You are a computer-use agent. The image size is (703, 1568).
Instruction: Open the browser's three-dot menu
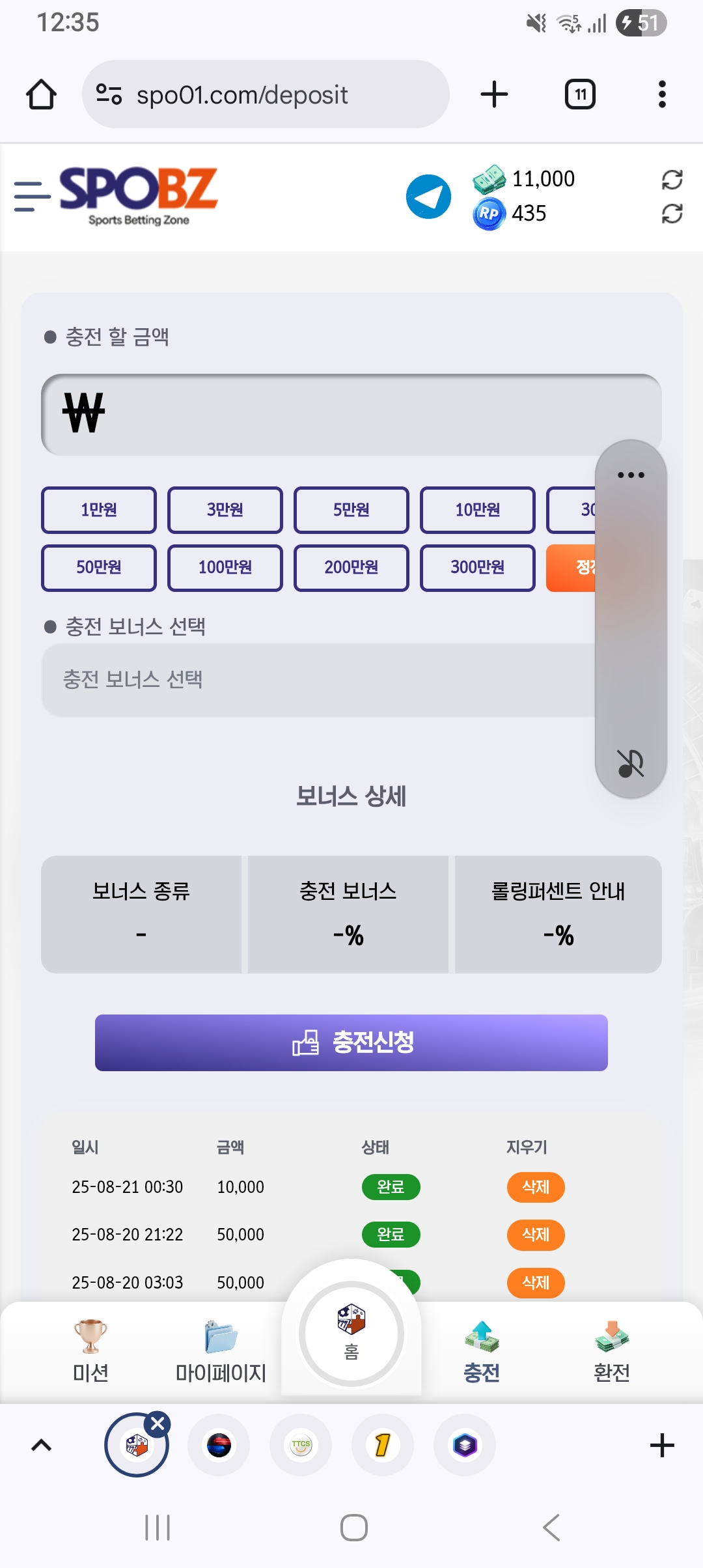662,94
